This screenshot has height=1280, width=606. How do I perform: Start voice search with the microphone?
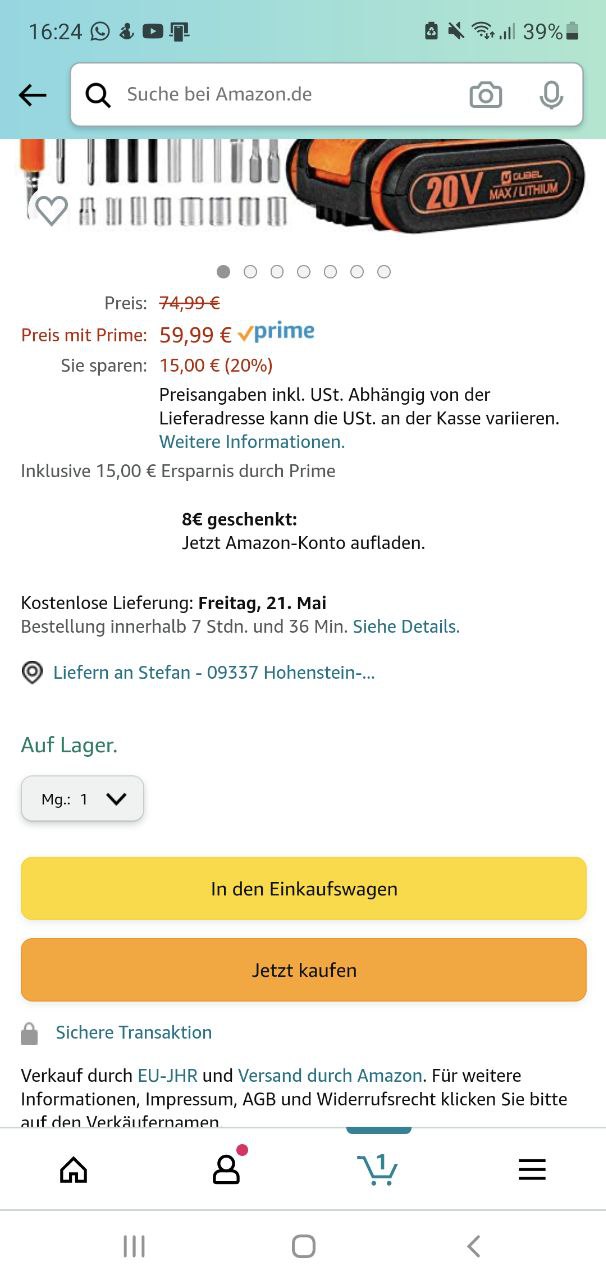(551, 95)
